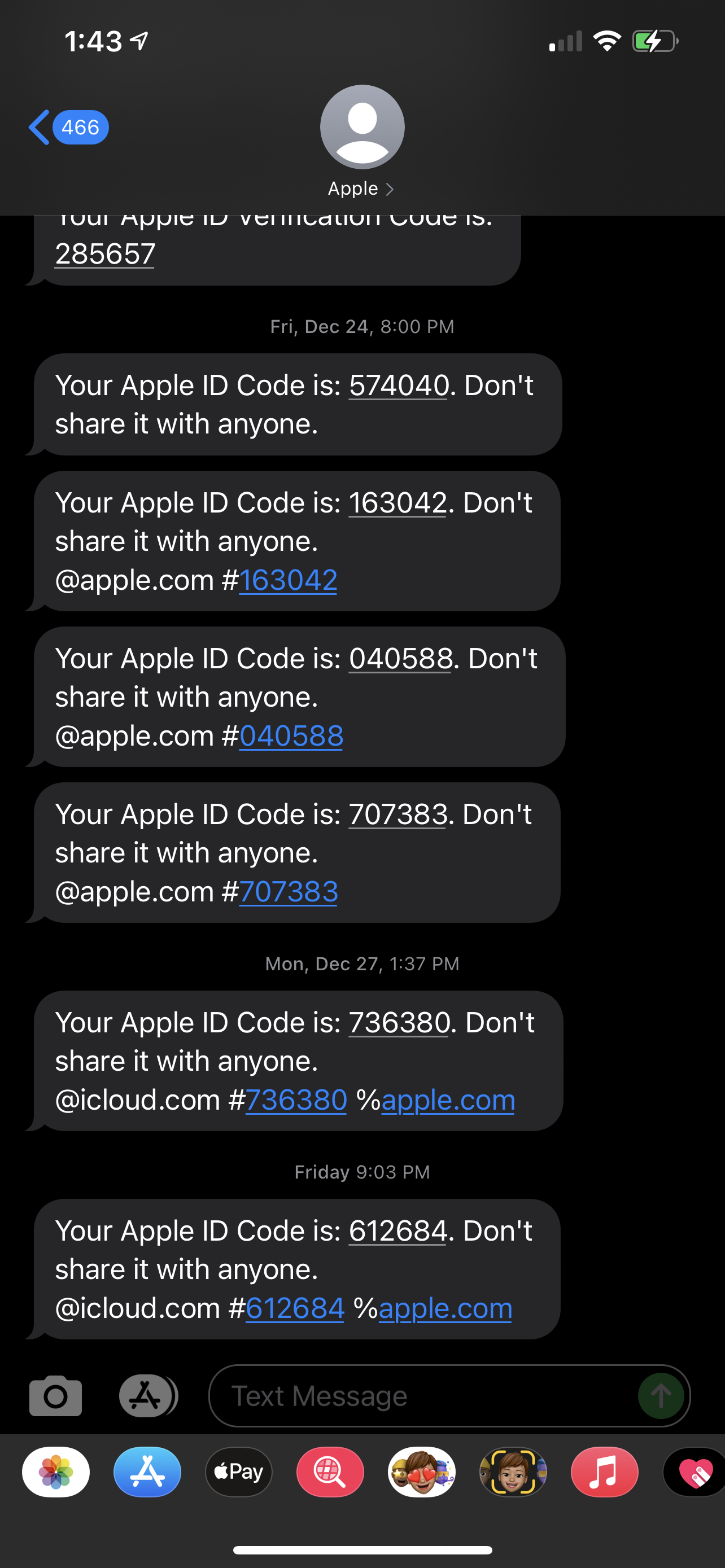Open the Music iMessage app
Image resolution: width=725 pixels, height=1568 pixels.
(x=604, y=1472)
